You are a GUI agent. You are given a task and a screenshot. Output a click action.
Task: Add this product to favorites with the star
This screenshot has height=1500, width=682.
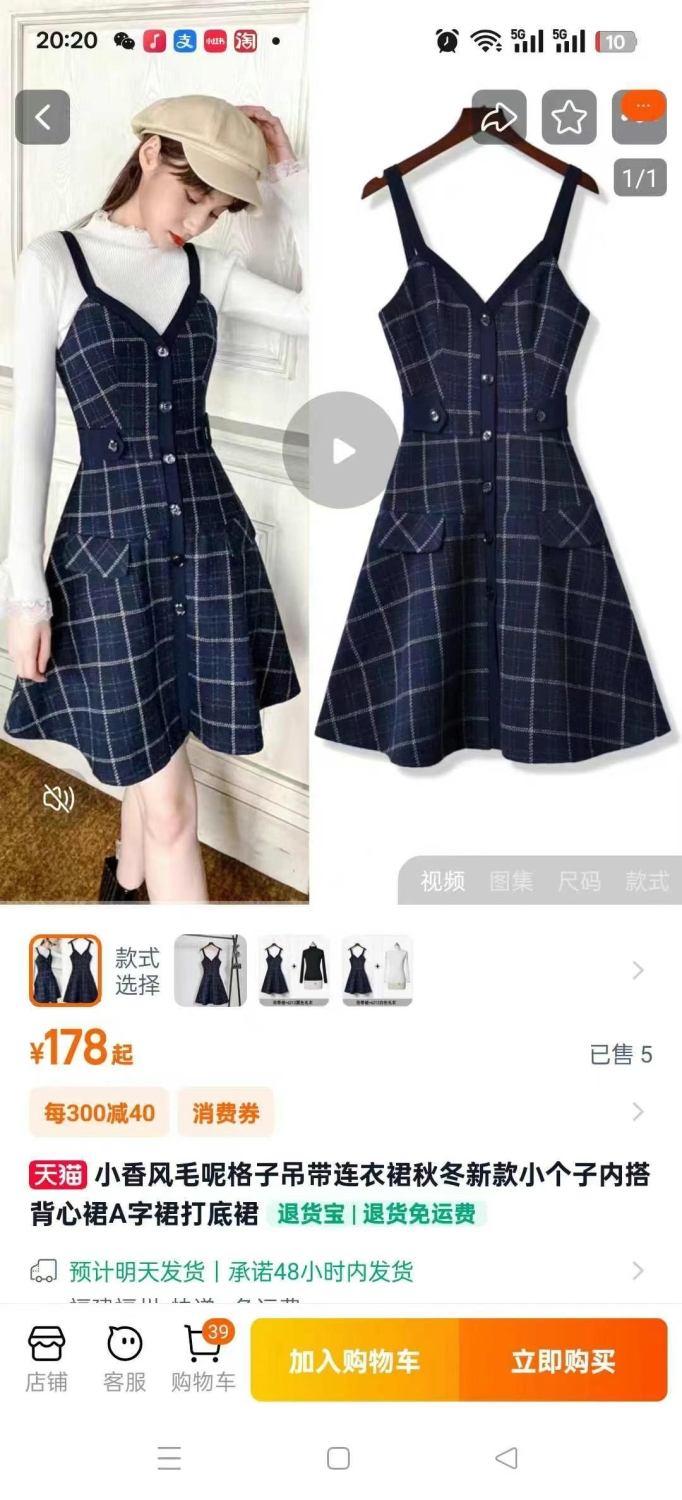pyautogui.click(x=569, y=117)
